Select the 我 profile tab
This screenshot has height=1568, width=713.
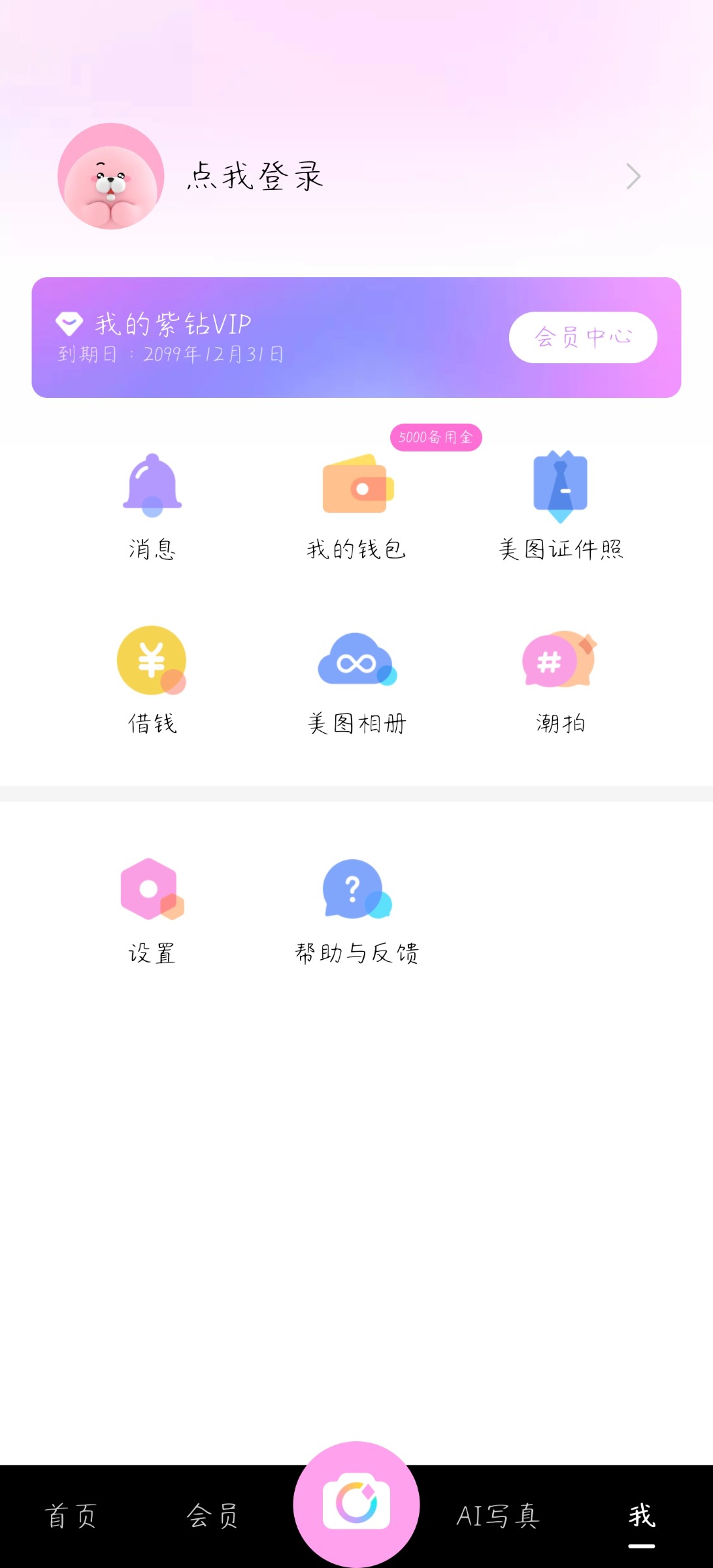pyautogui.click(x=642, y=1516)
